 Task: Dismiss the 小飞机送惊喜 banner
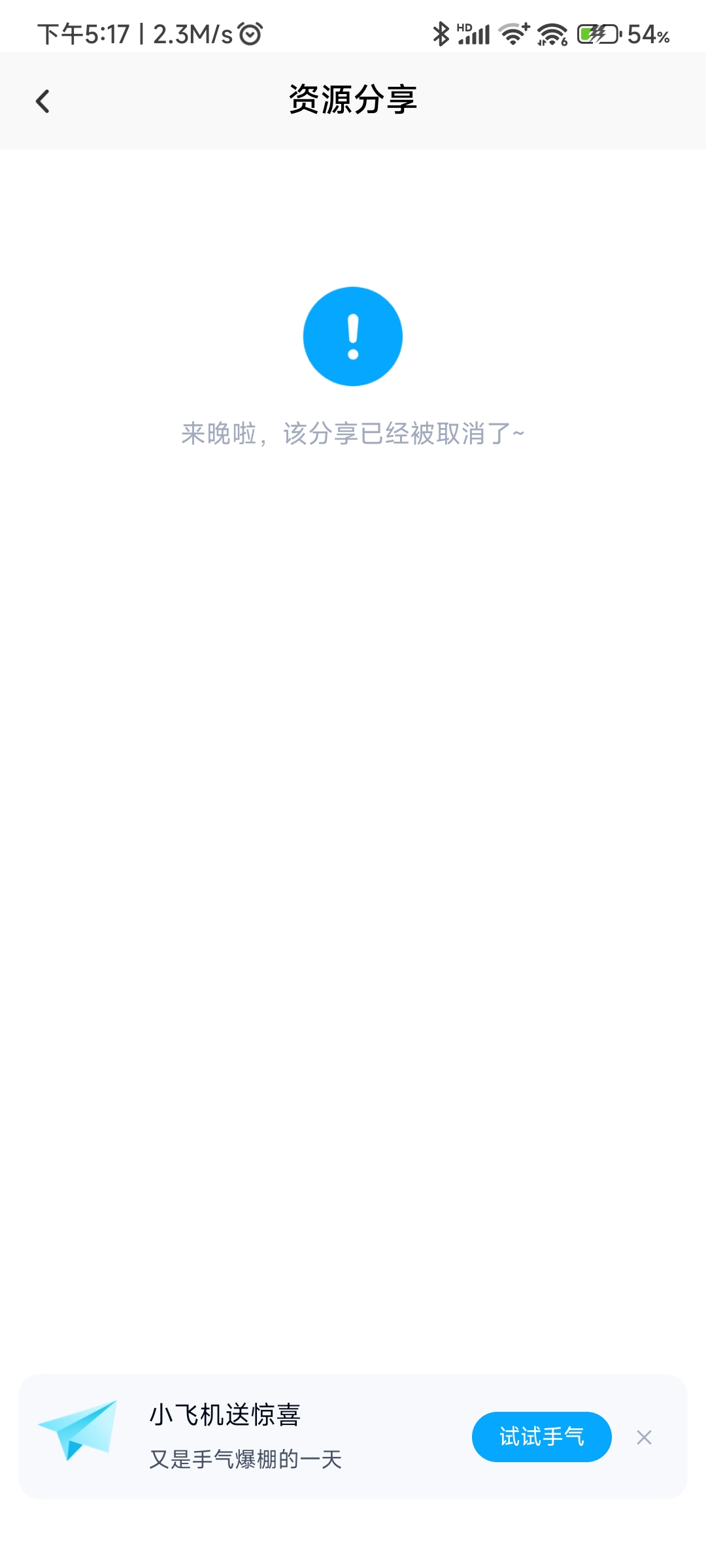tap(644, 1437)
